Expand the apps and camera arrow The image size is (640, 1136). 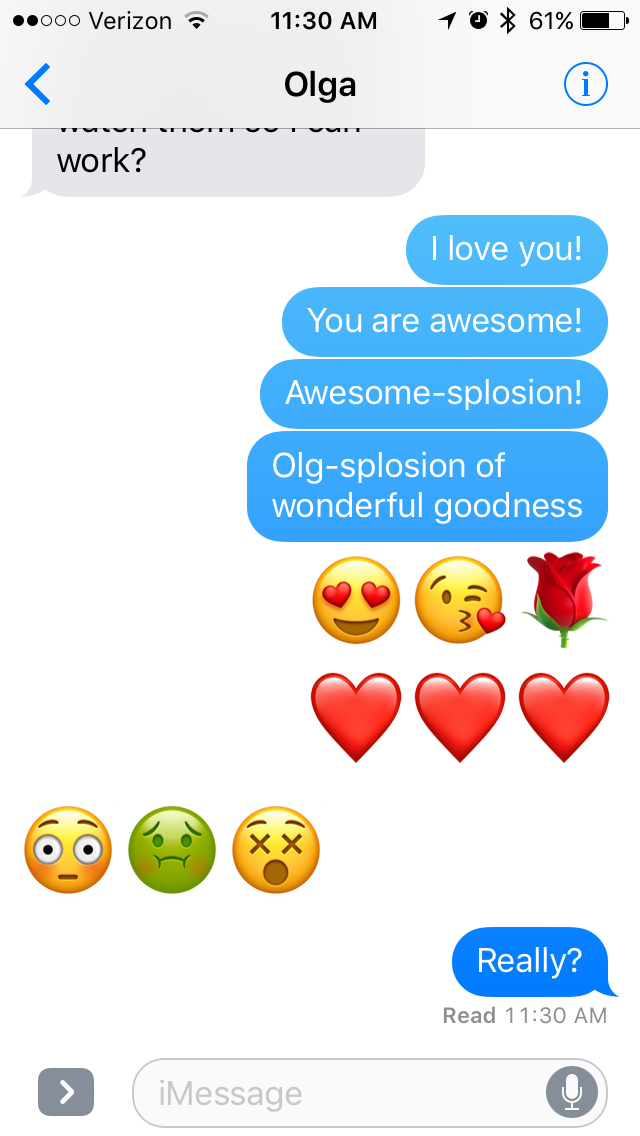pyautogui.click(x=66, y=1092)
